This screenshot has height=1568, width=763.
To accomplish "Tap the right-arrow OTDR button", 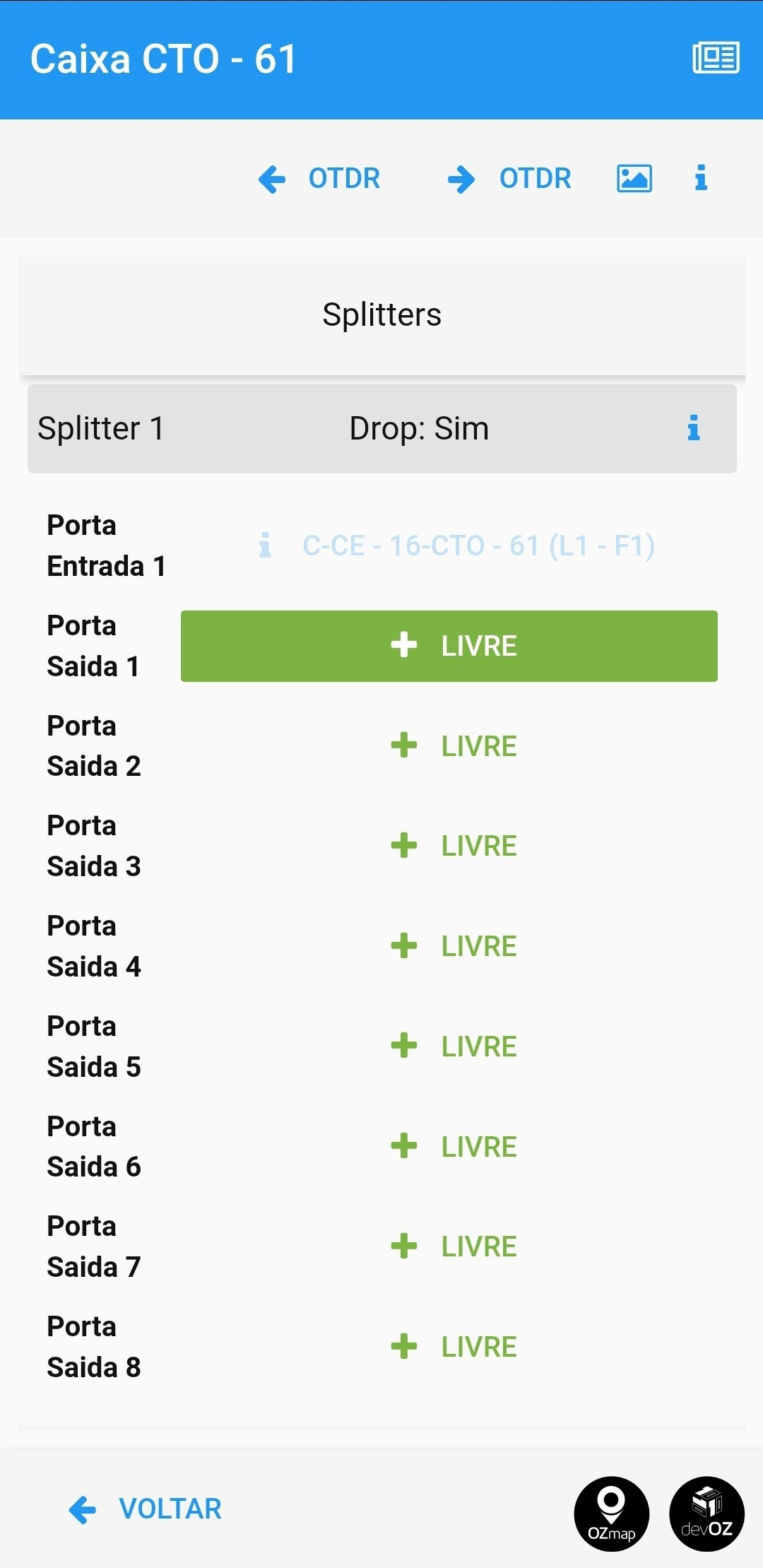I will (x=509, y=179).
